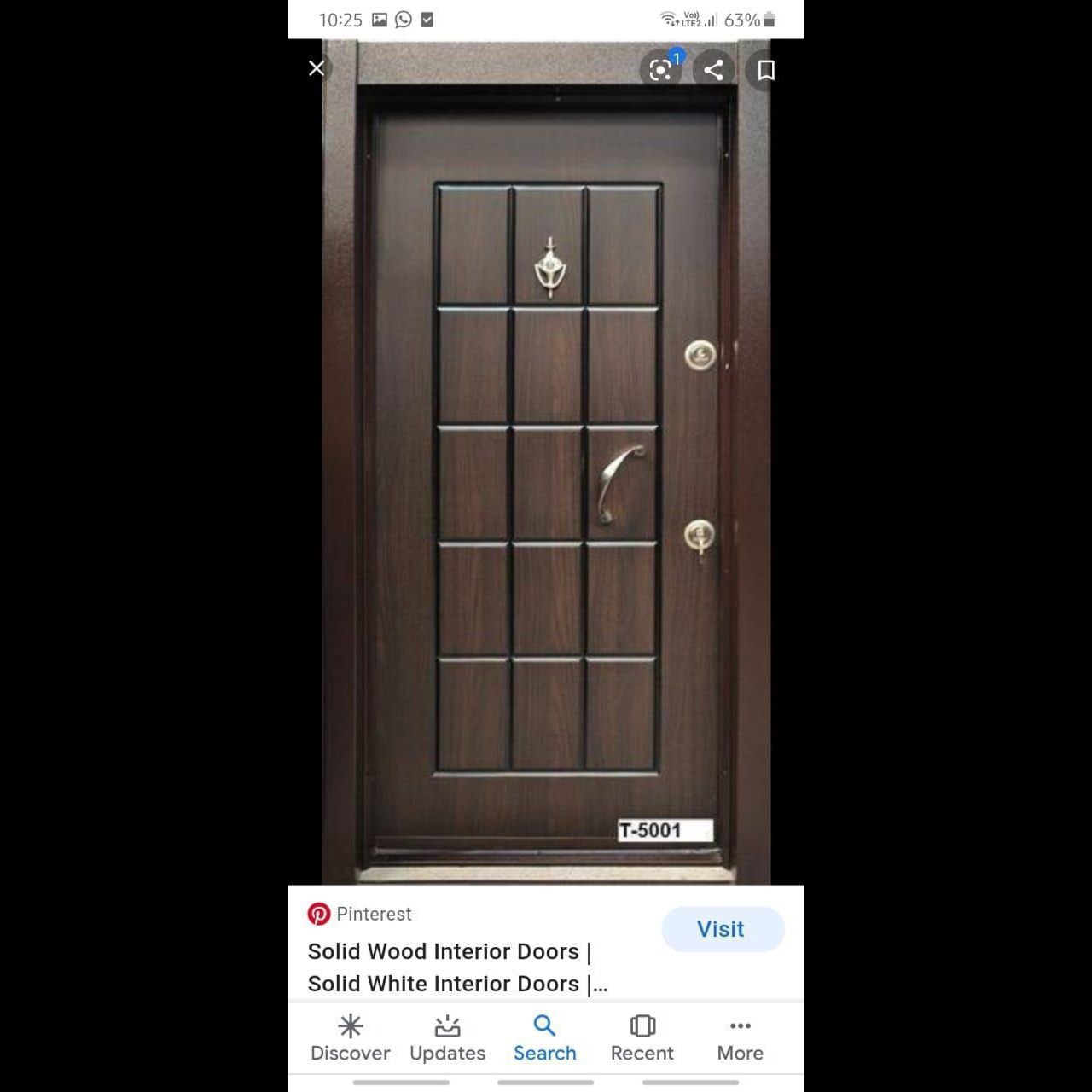Close the image viewer
This screenshot has width=1092, height=1092.
[x=317, y=68]
